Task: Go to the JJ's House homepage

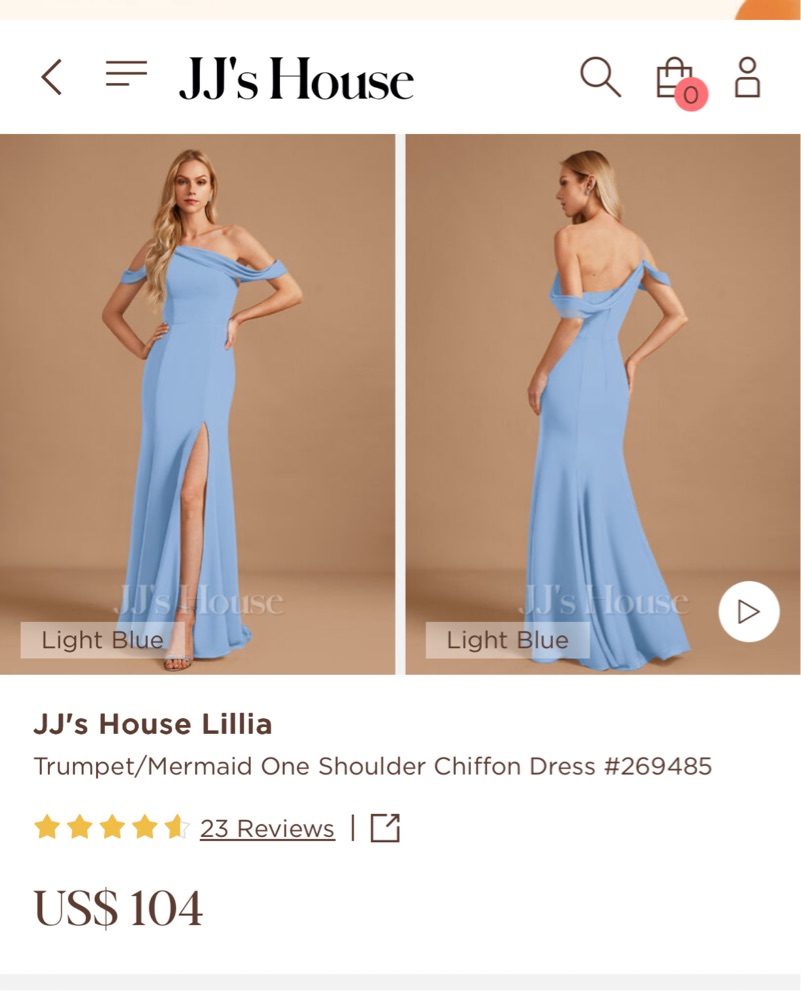Action: click(x=296, y=78)
